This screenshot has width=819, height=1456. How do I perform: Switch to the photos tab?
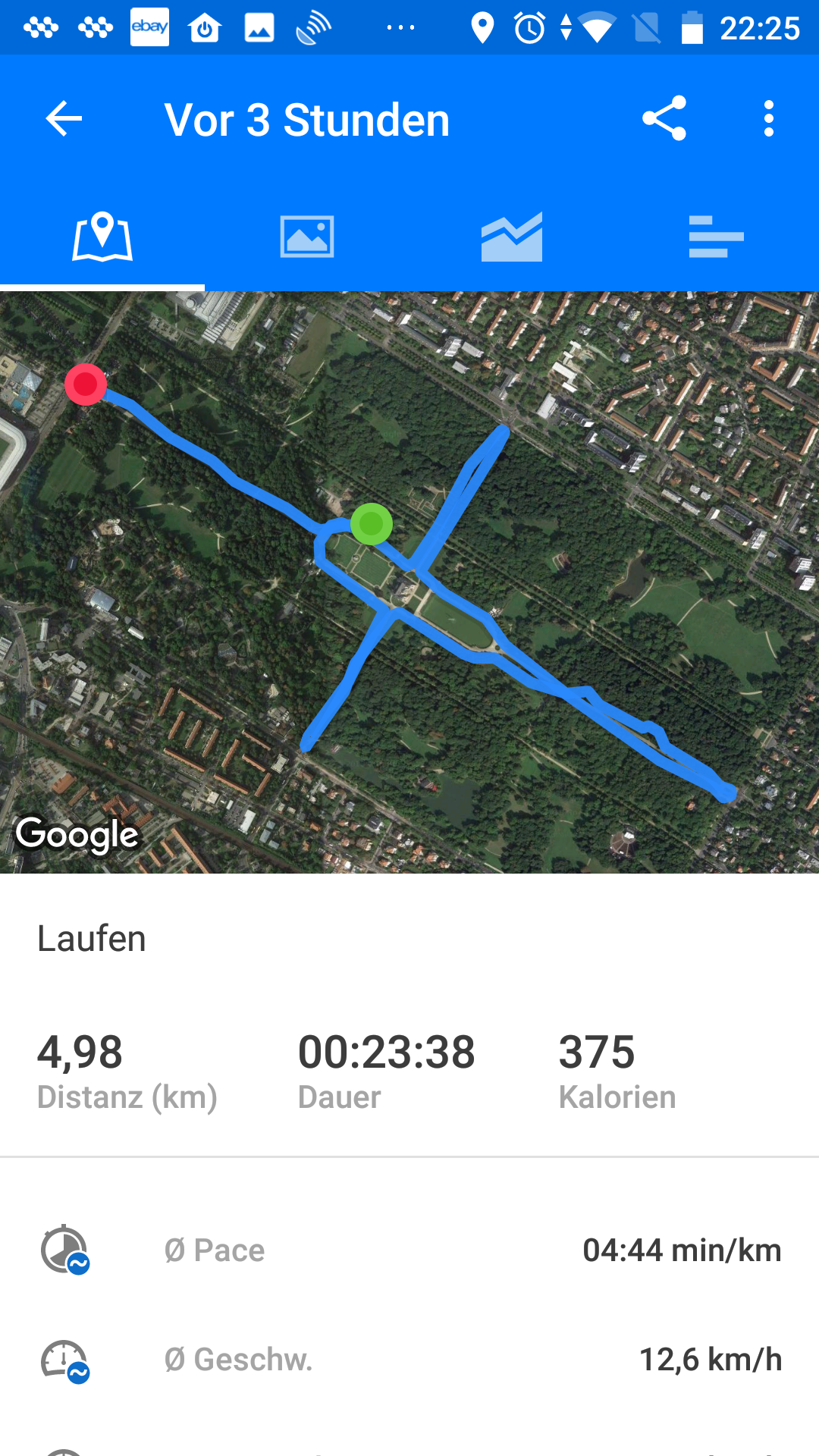click(x=307, y=237)
